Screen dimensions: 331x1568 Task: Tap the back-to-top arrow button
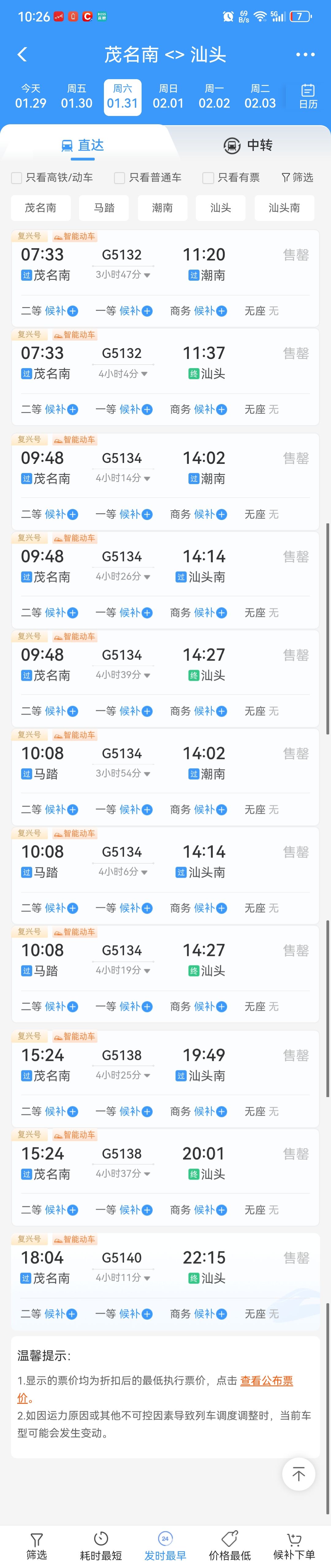(x=298, y=1474)
